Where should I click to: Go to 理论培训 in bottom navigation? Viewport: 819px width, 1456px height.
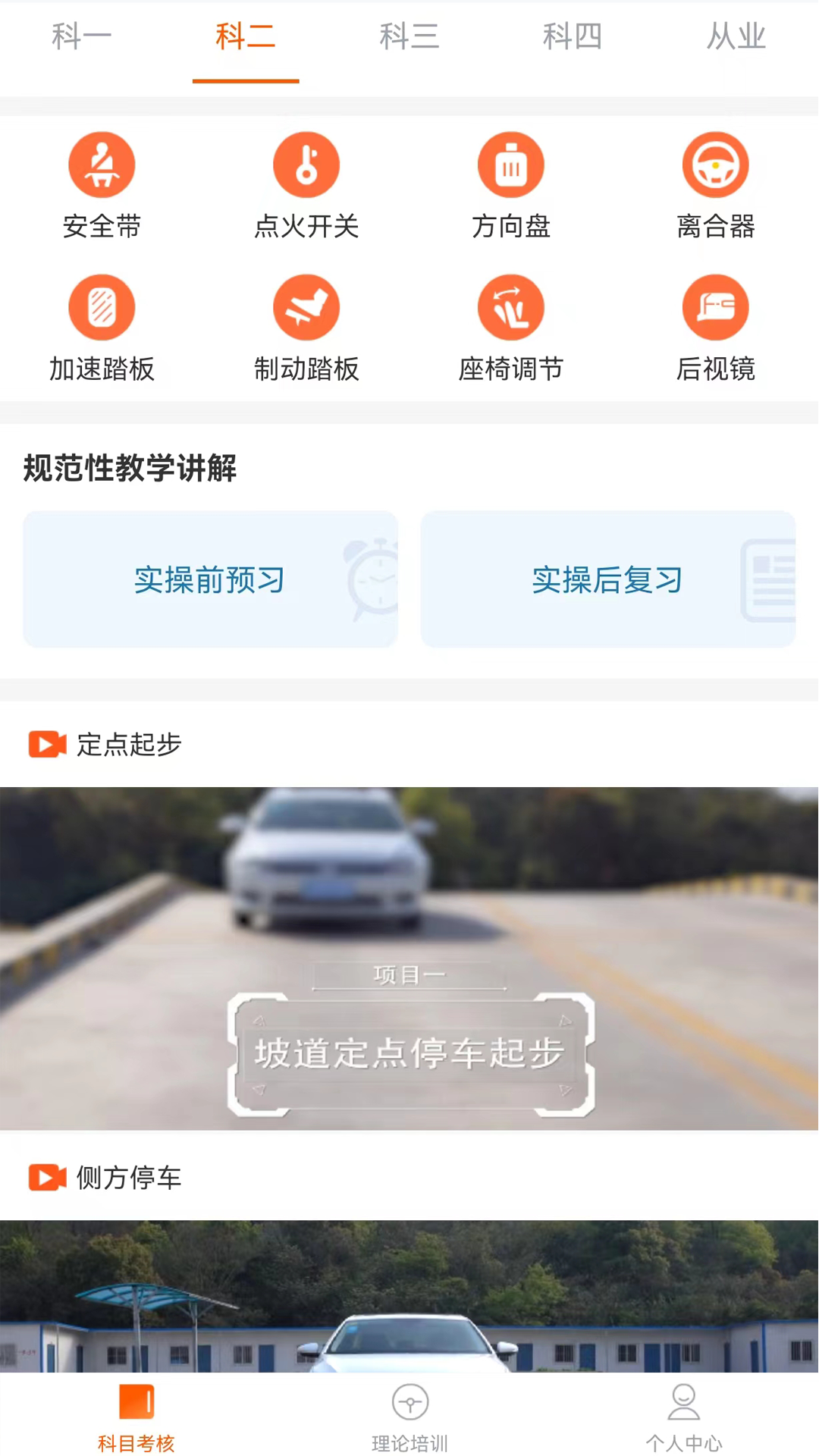click(x=409, y=1417)
